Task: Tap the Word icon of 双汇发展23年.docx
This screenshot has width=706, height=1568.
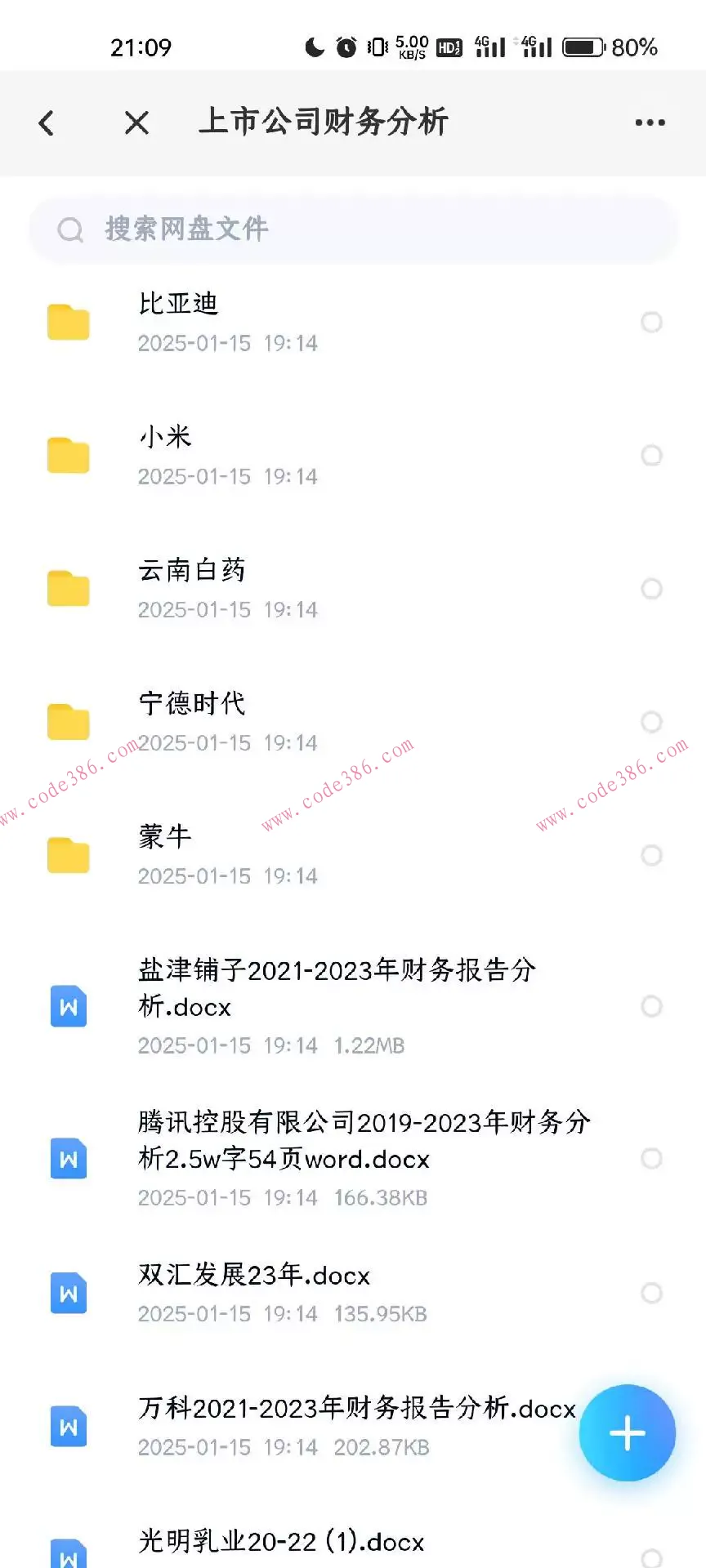Action: pyautogui.click(x=68, y=1293)
